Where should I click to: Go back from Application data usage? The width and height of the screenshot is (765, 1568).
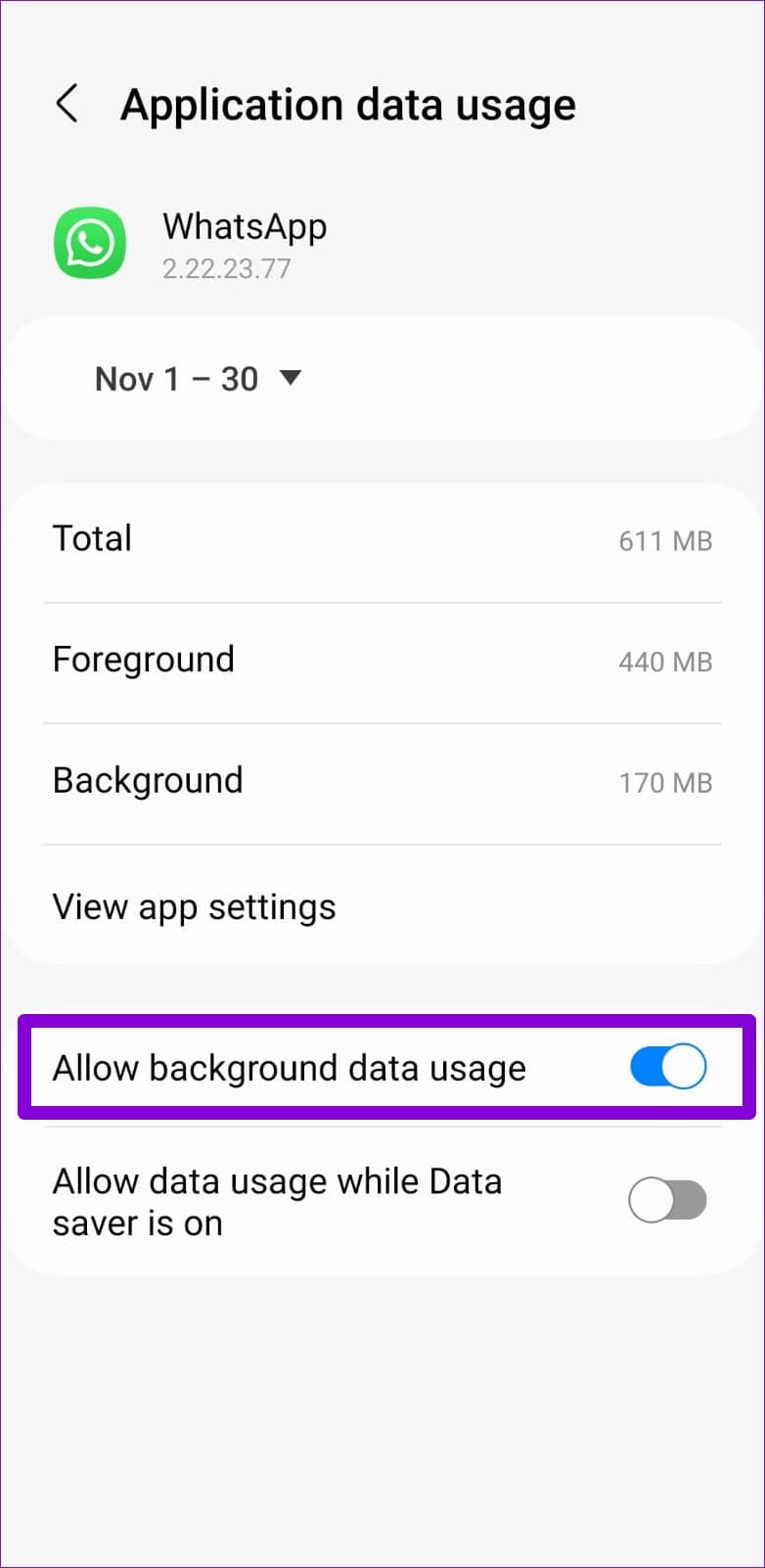[67, 104]
